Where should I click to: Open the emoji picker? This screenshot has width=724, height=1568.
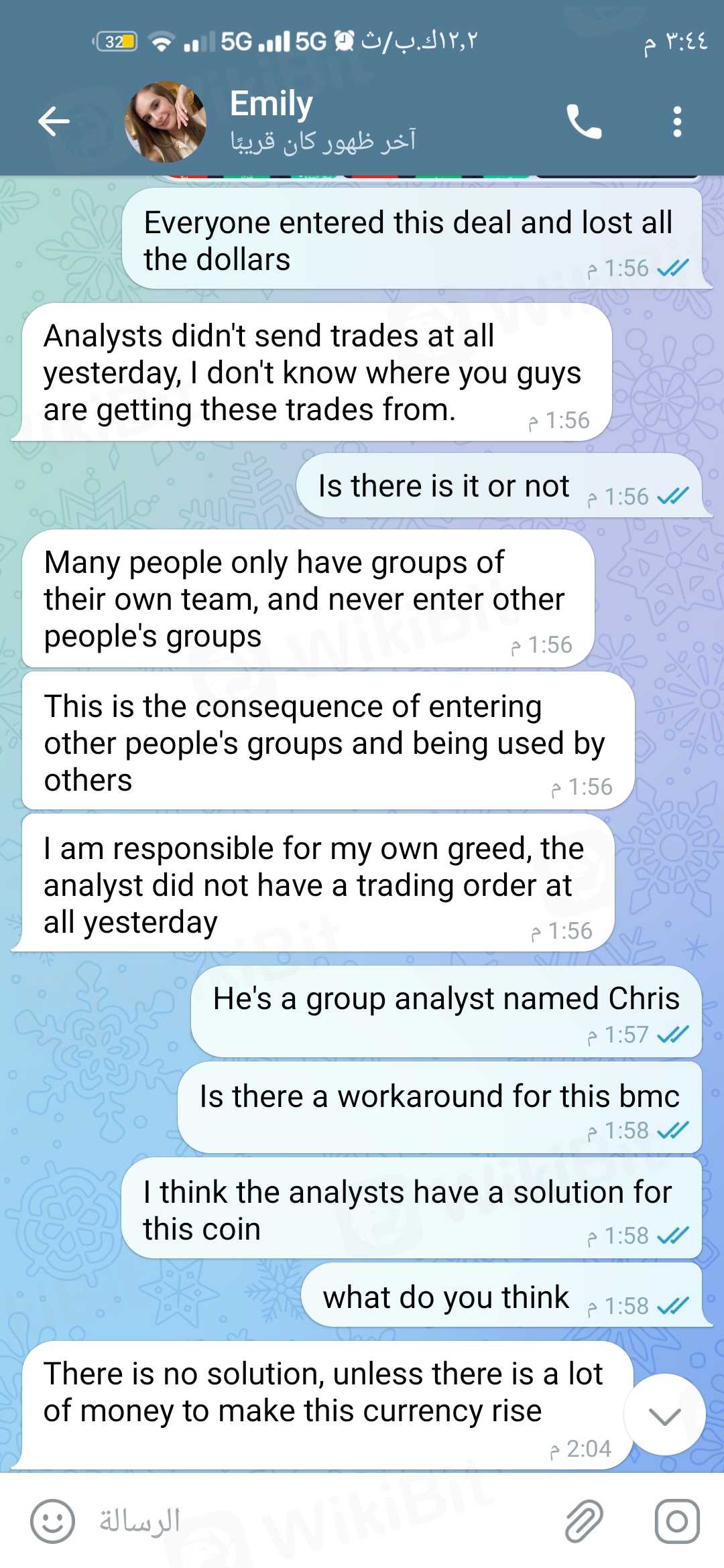(x=52, y=1521)
